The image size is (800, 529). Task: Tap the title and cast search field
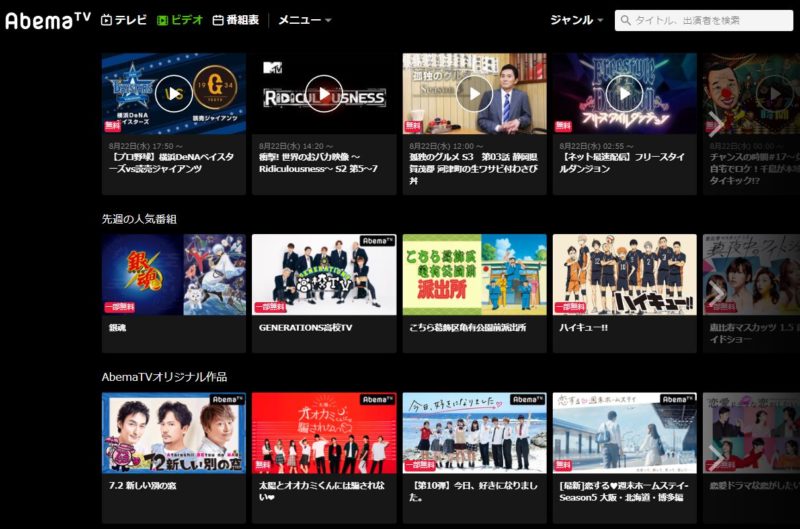[712, 20]
